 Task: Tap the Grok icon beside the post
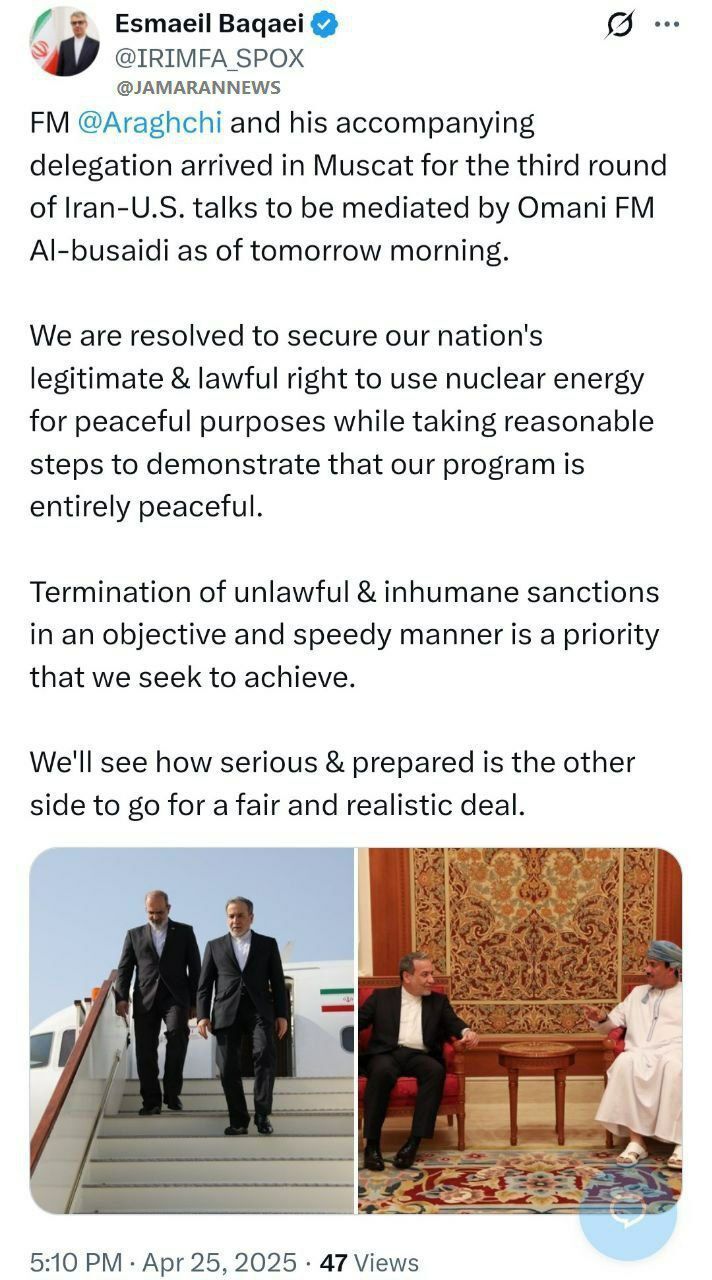[621, 26]
